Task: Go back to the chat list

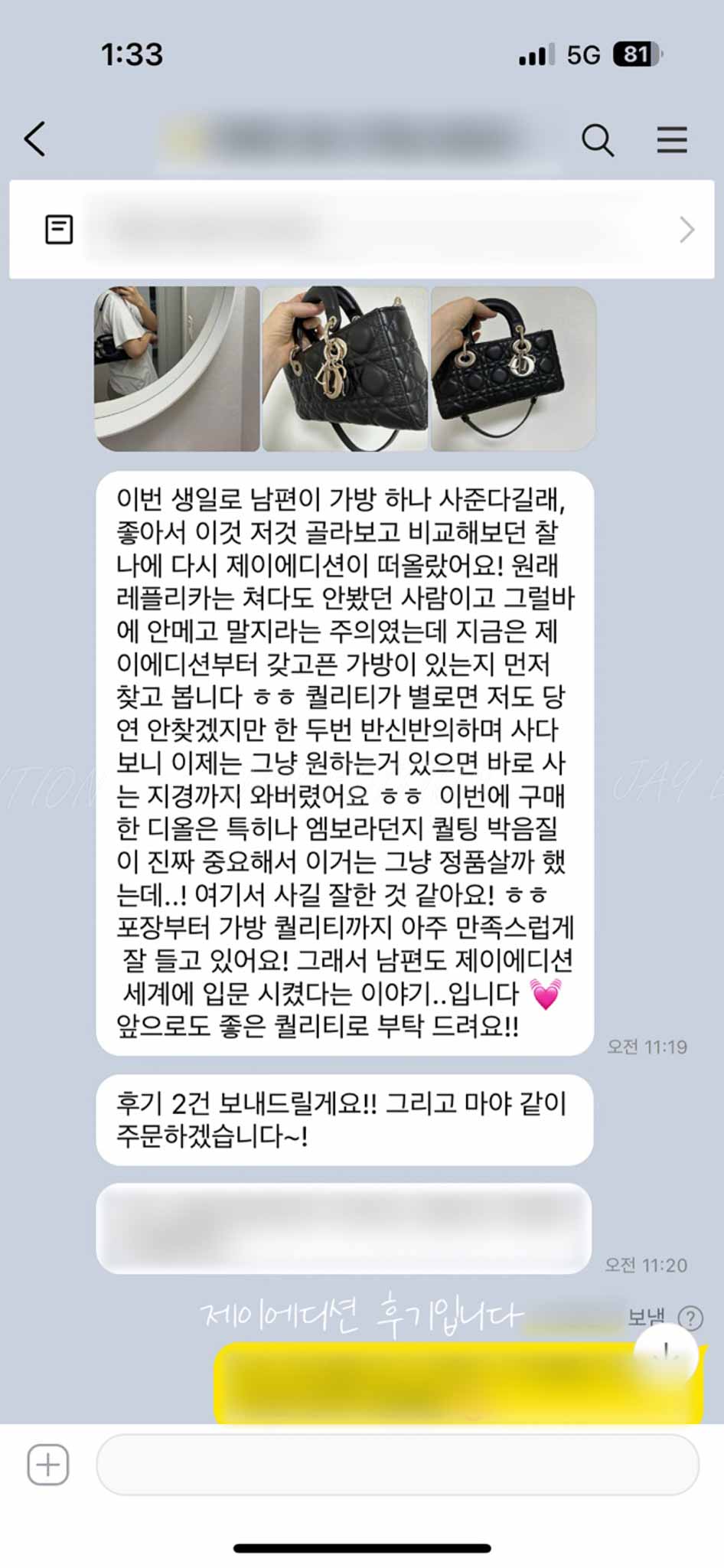Action: pos(35,139)
